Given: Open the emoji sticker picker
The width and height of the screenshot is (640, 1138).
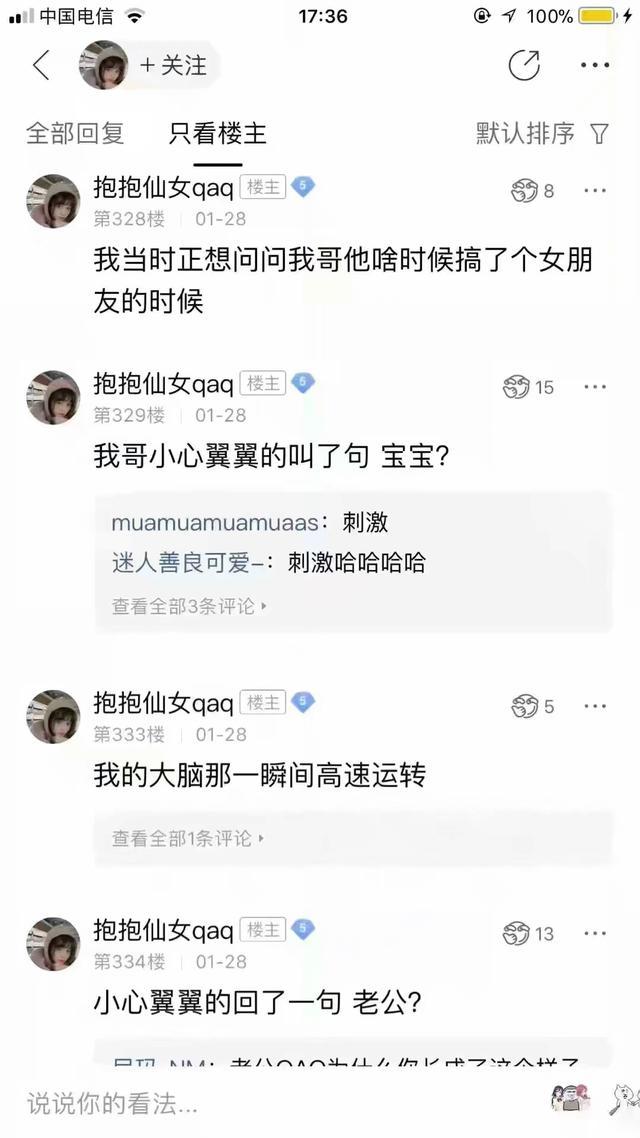Looking at the screenshot, I should (x=572, y=1100).
